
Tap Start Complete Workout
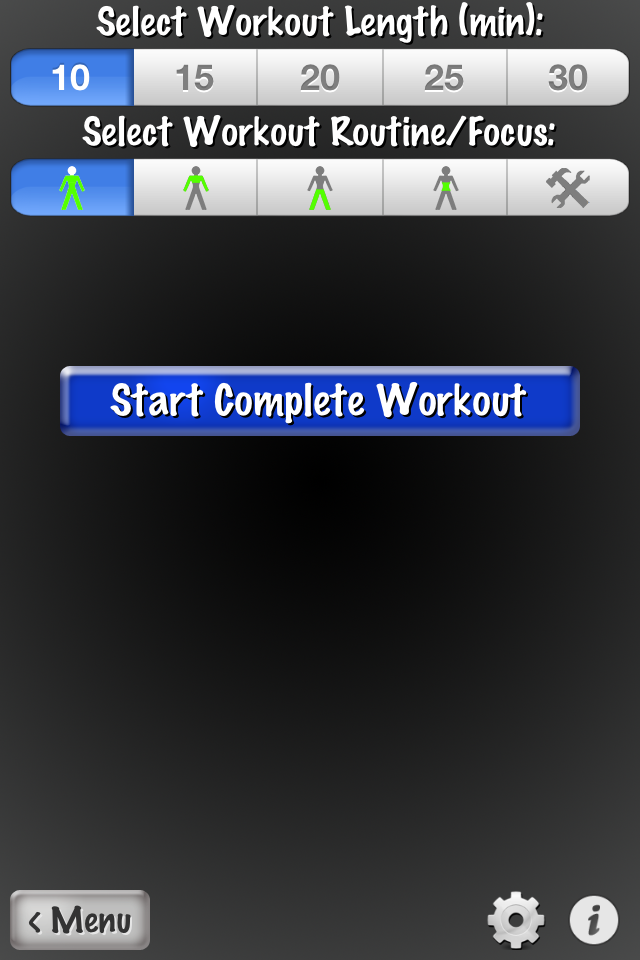(319, 401)
